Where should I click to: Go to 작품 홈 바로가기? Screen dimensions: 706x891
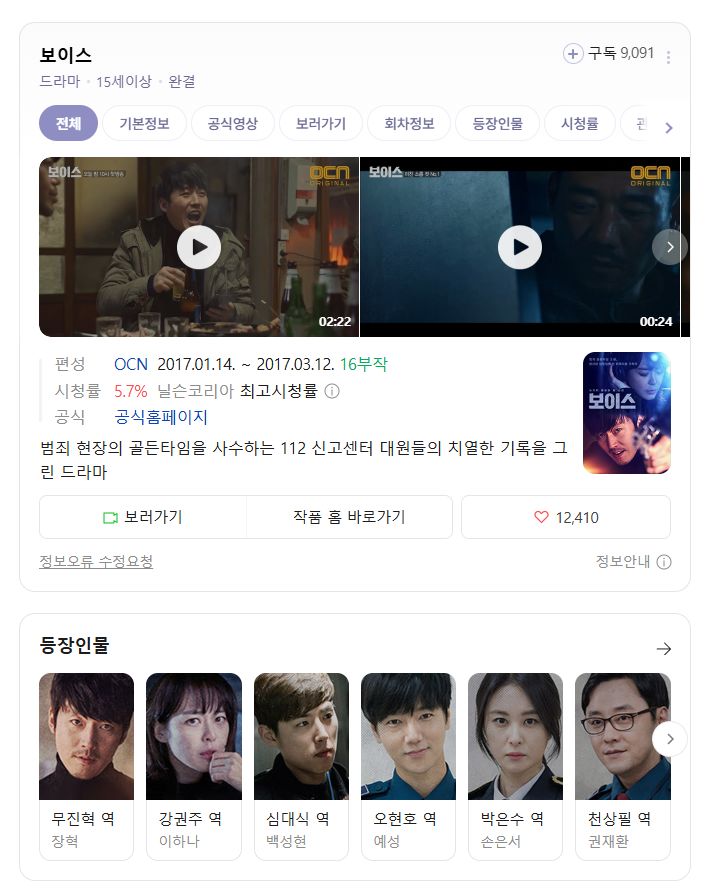coord(349,517)
